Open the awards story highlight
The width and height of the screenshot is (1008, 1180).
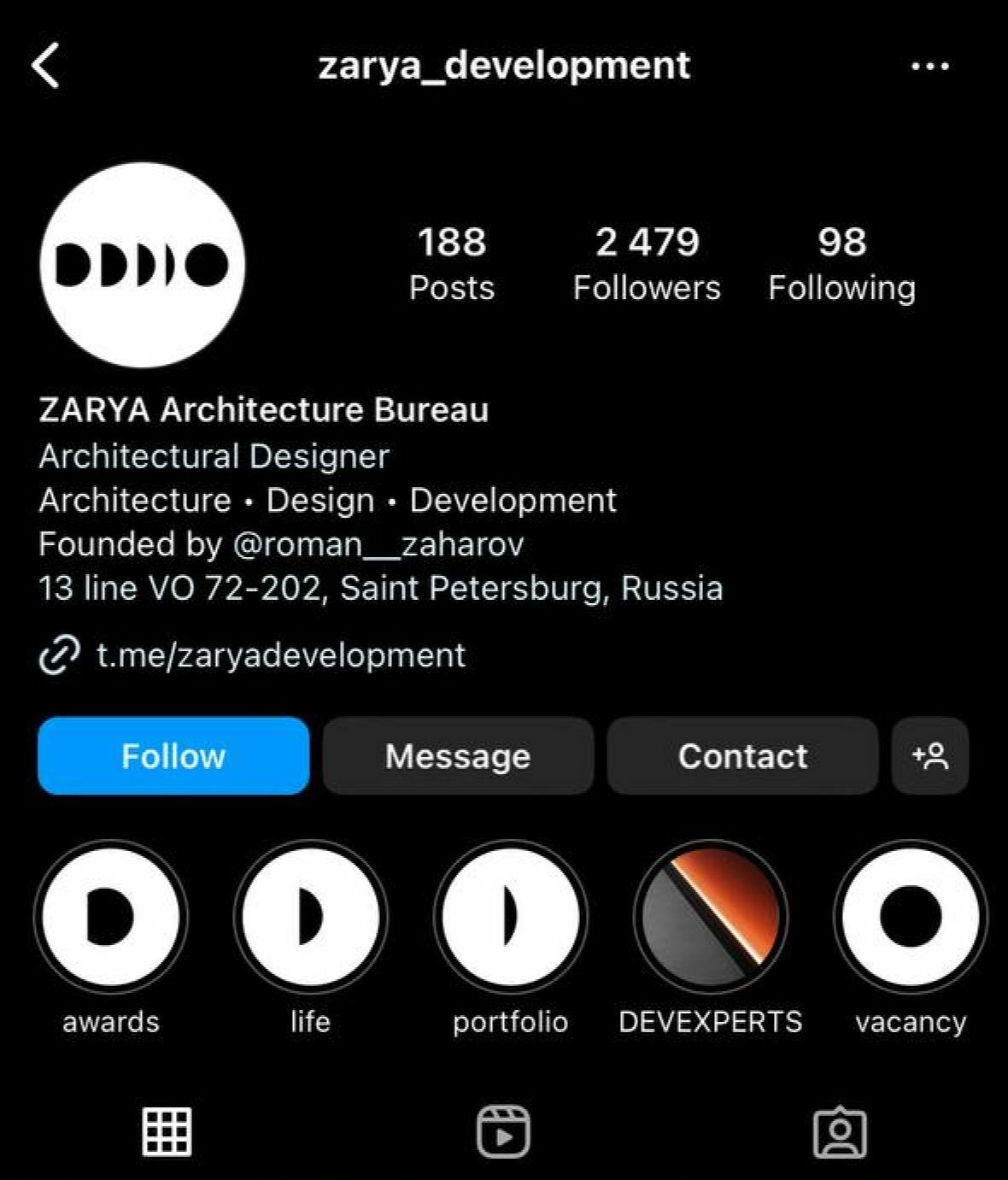tap(111, 917)
